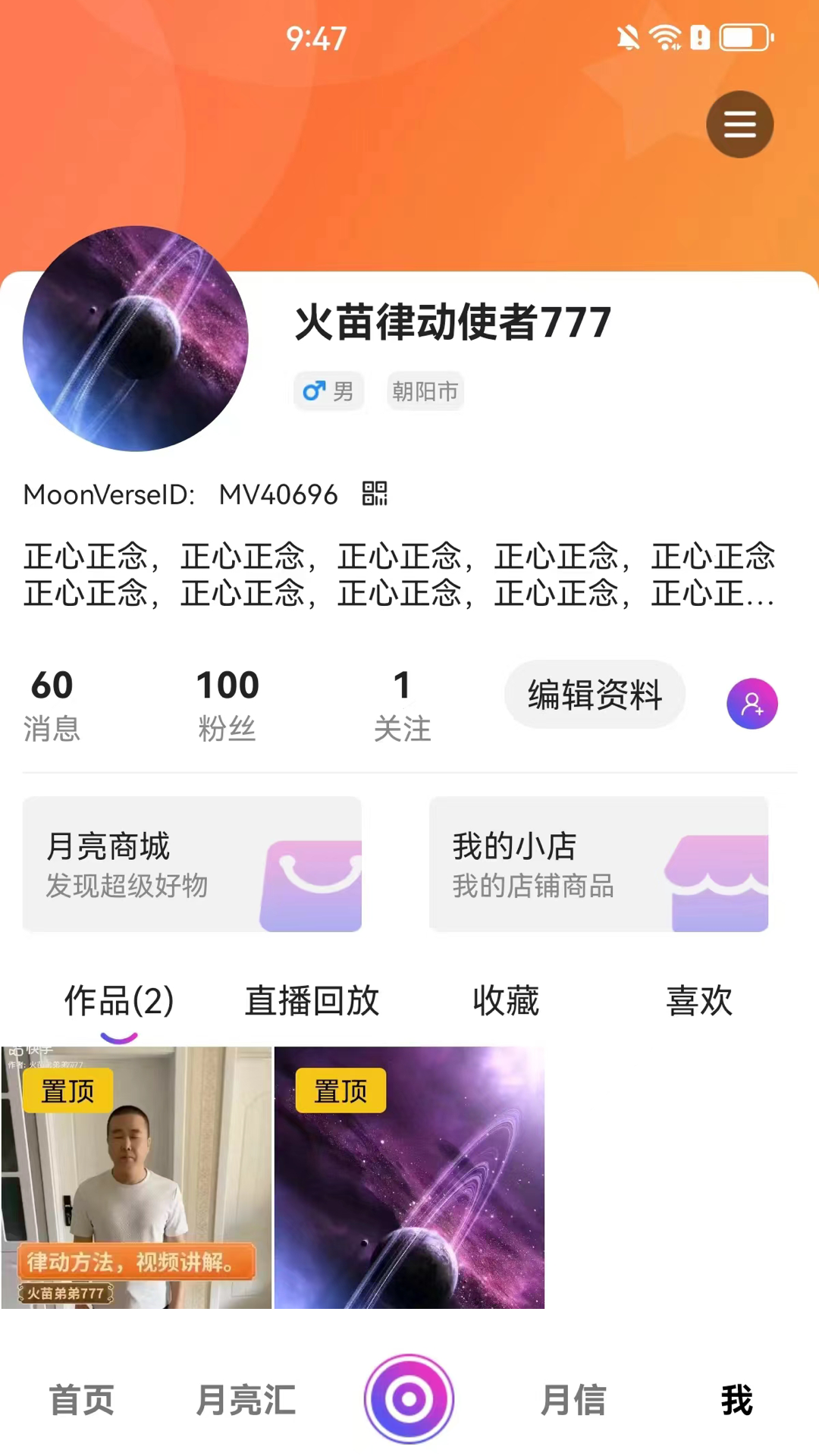
Task: Go to 首页 via bottom navigation
Action: 81,1401
